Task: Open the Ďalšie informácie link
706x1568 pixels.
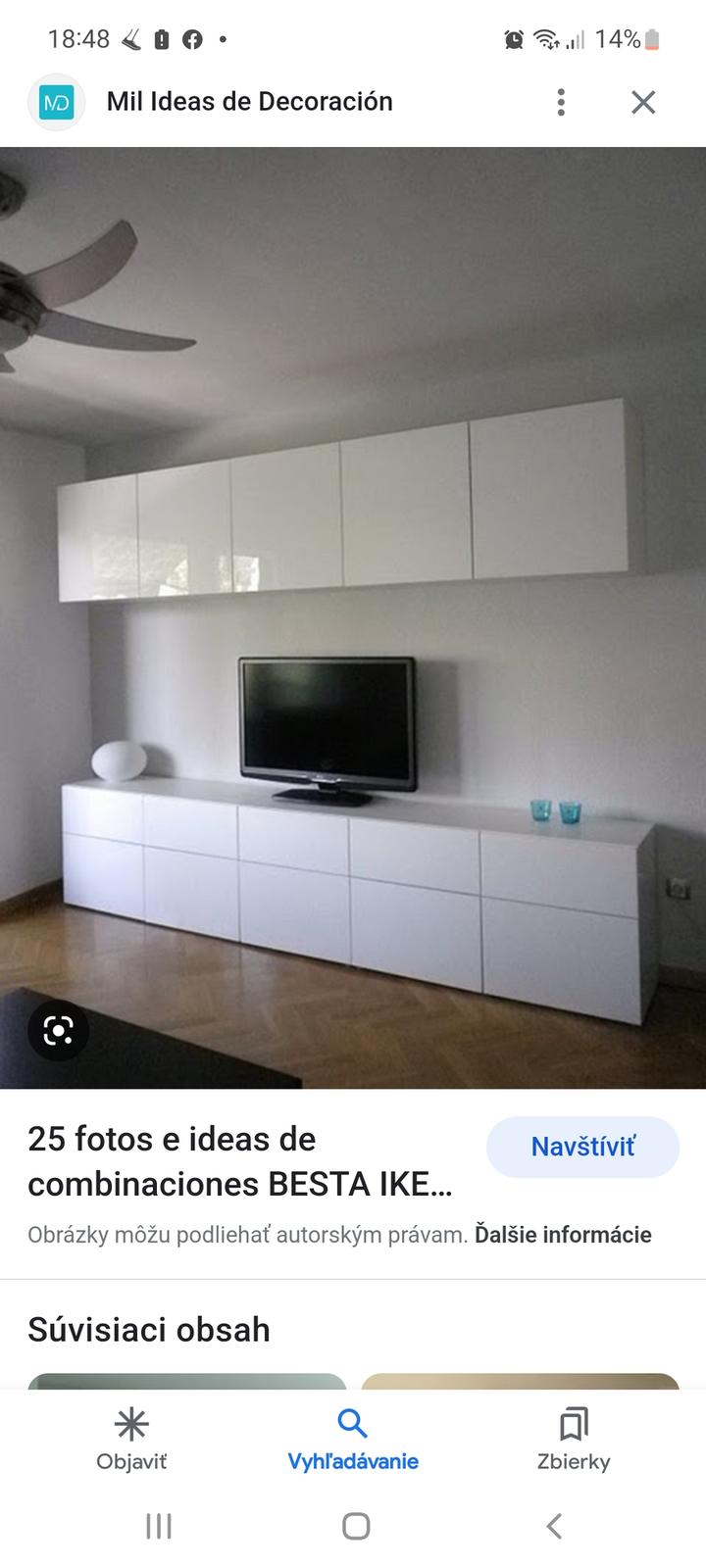Action: click(x=563, y=1234)
